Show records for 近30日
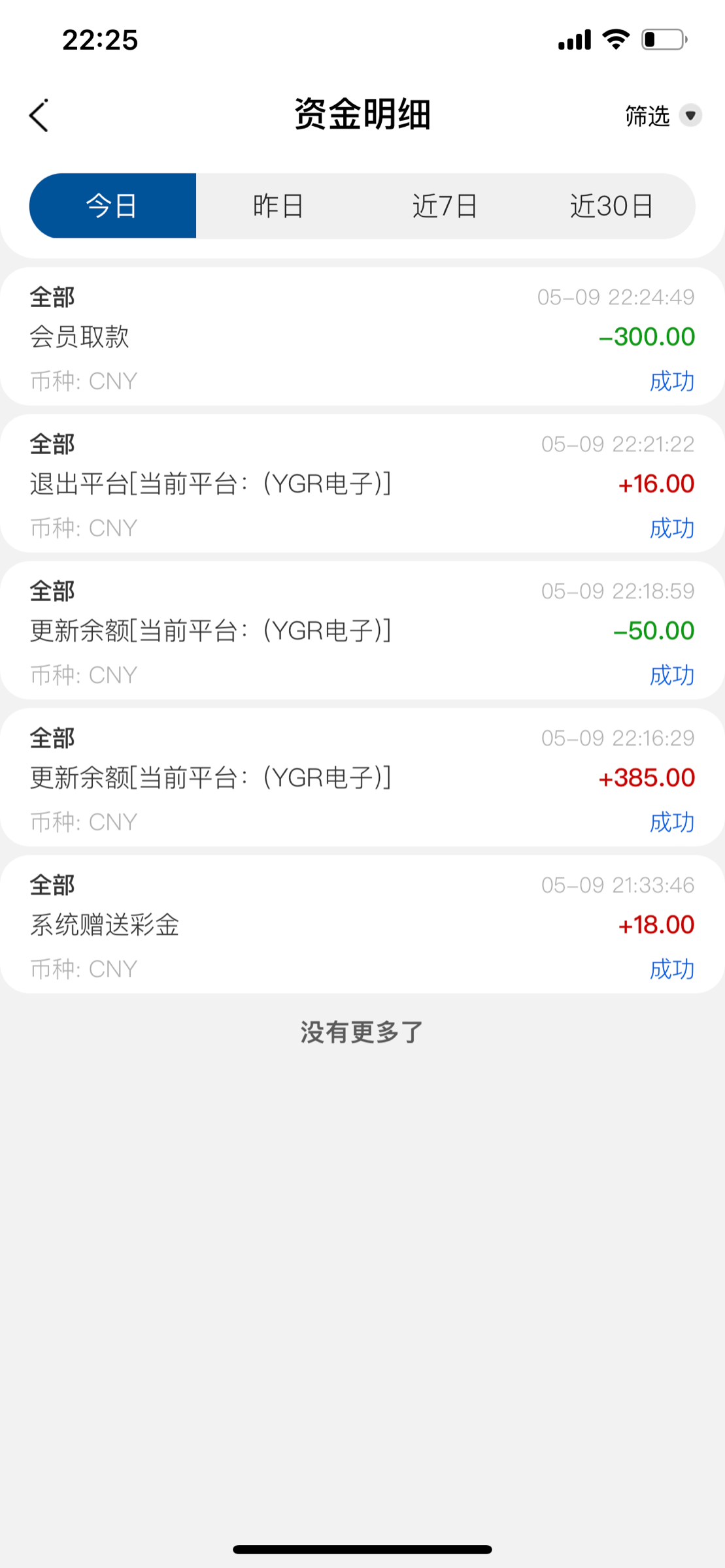This screenshot has width=725, height=1568. coord(612,206)
